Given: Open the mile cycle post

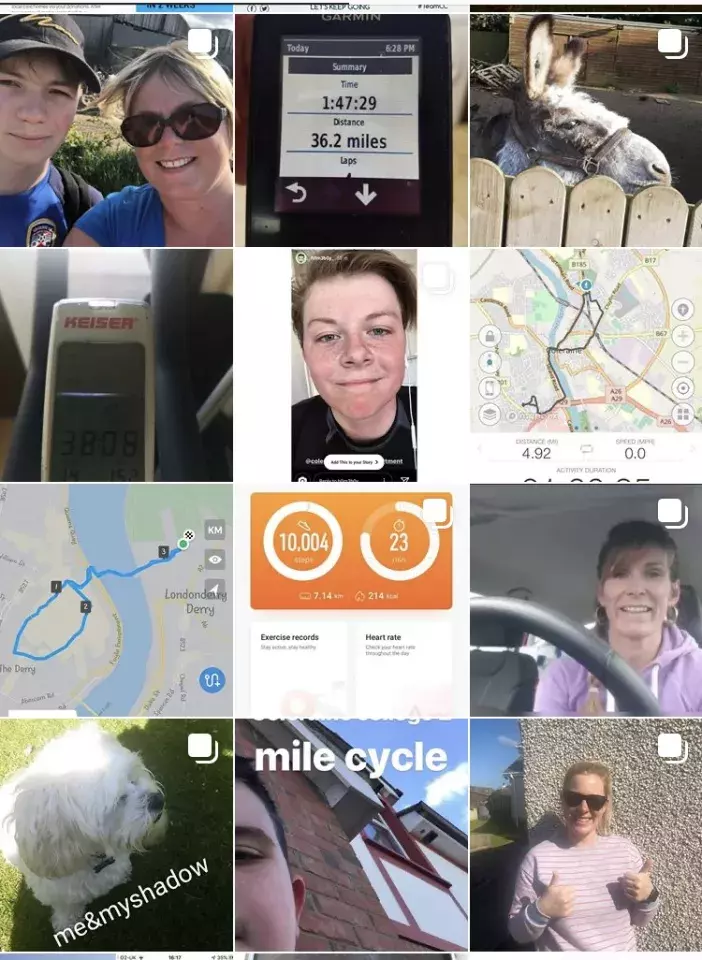Looking at the screenshot, I should coord(351,835).
